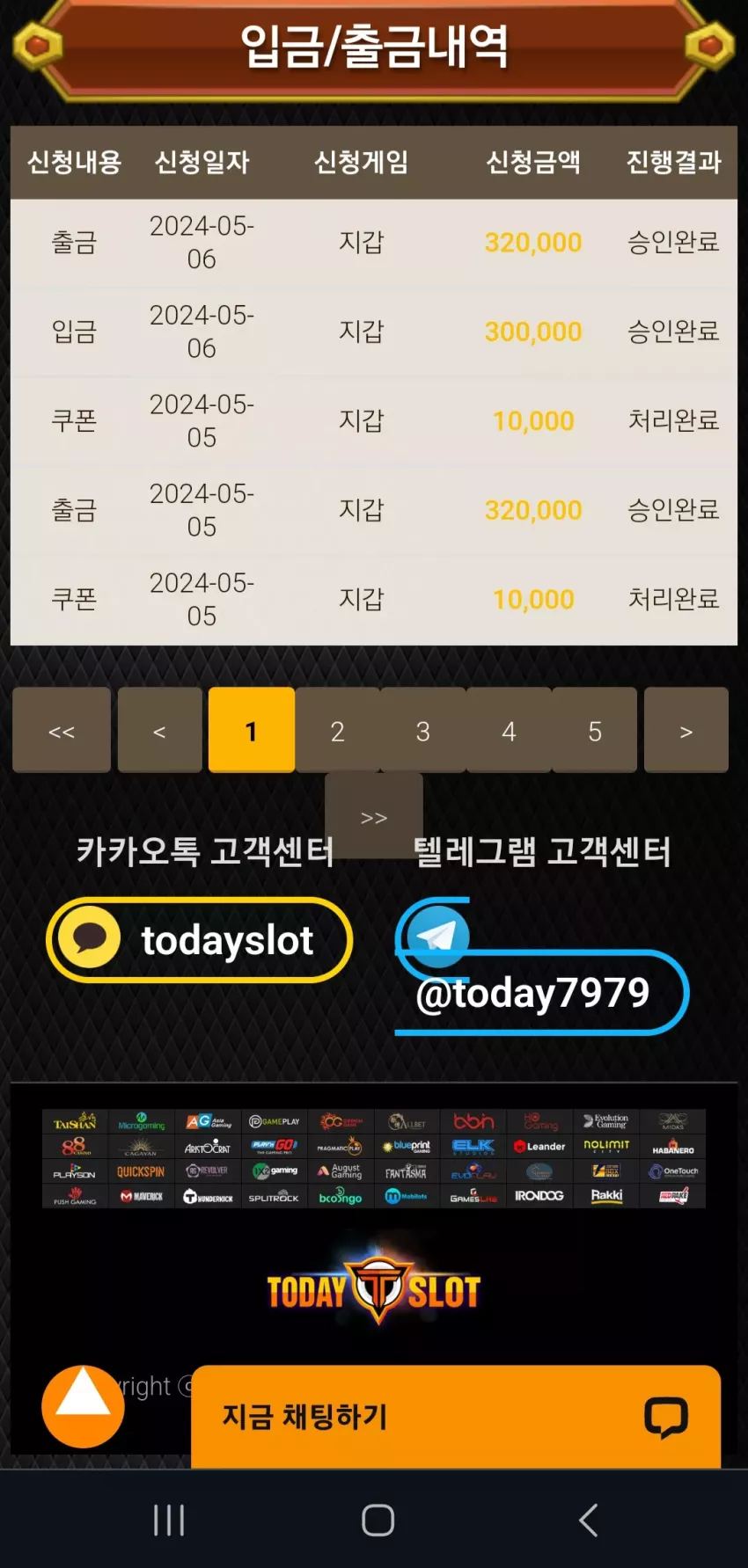Jump to first page with << button
This screenshot has width=748, height=1568.
tap(62, 730)
